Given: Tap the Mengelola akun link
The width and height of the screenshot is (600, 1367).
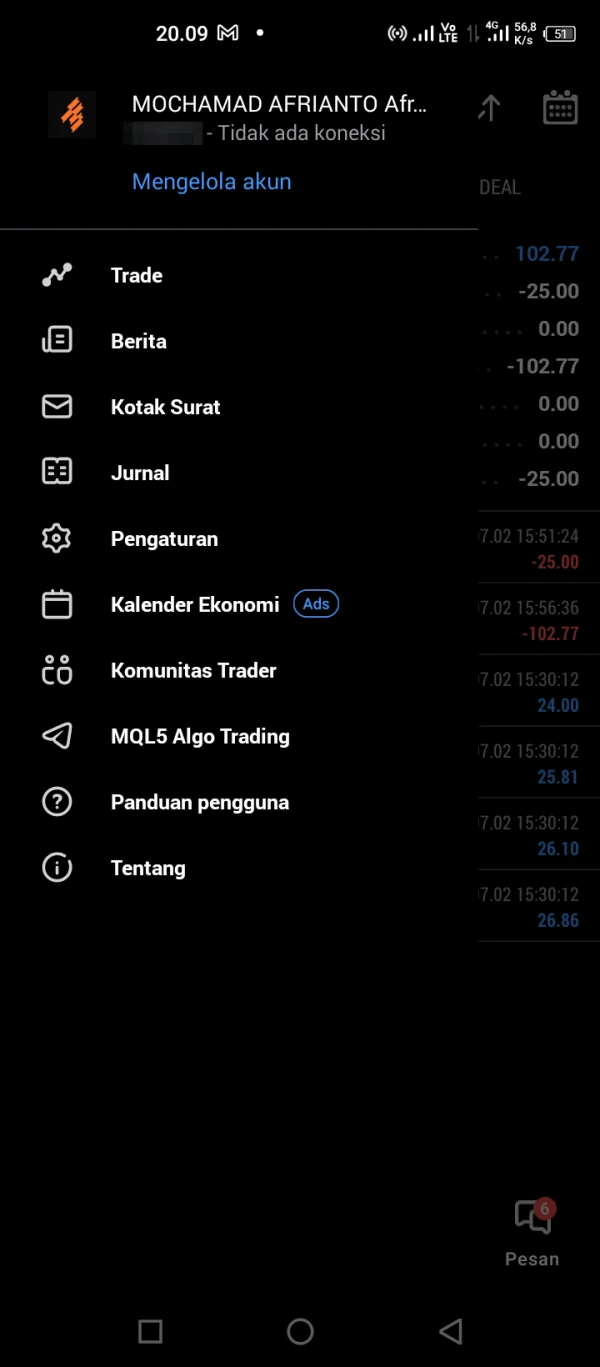Looking at the screenshot, I should [212, 182].
